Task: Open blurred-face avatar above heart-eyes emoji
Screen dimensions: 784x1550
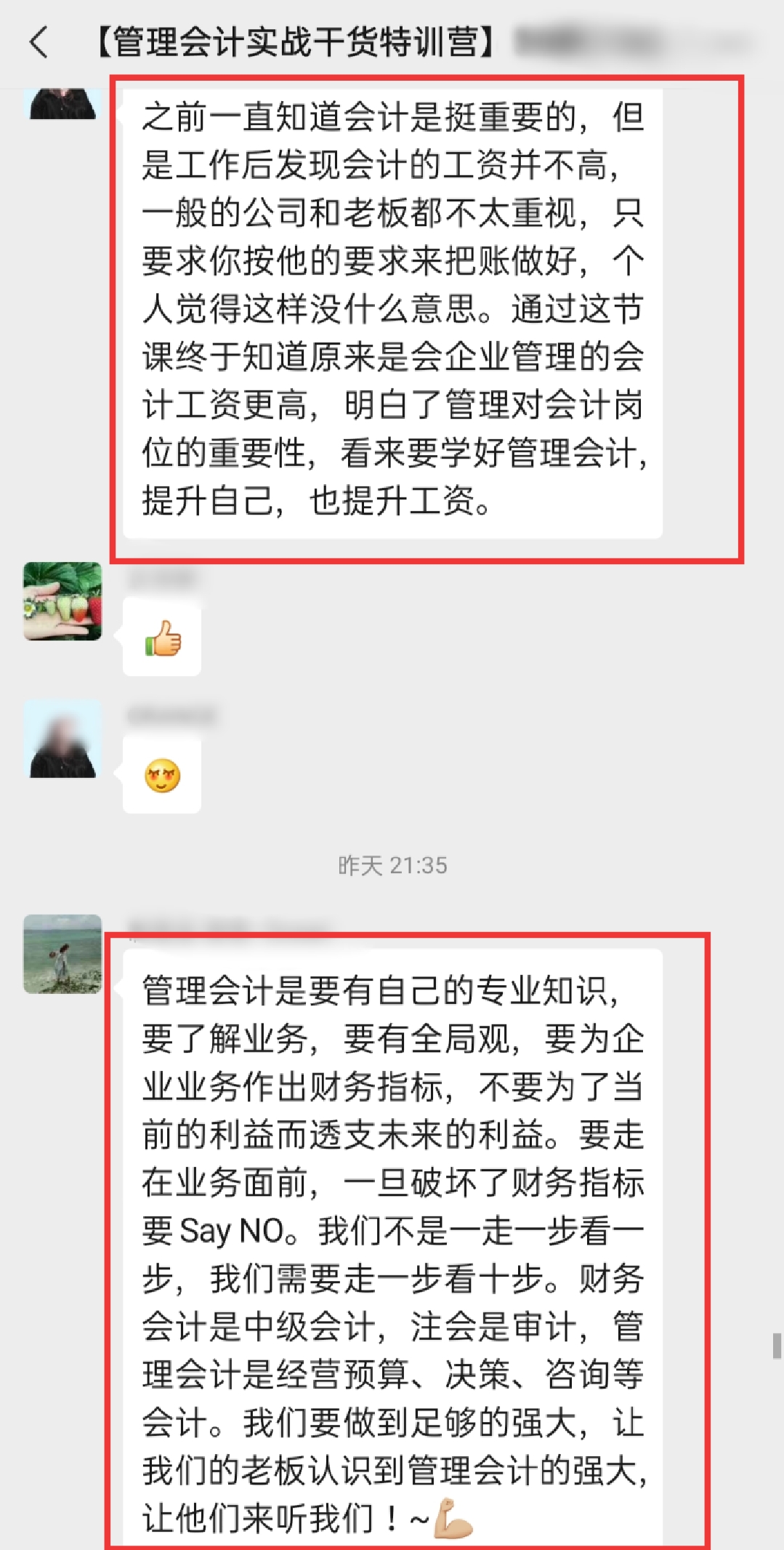Action: pos(62,739)
